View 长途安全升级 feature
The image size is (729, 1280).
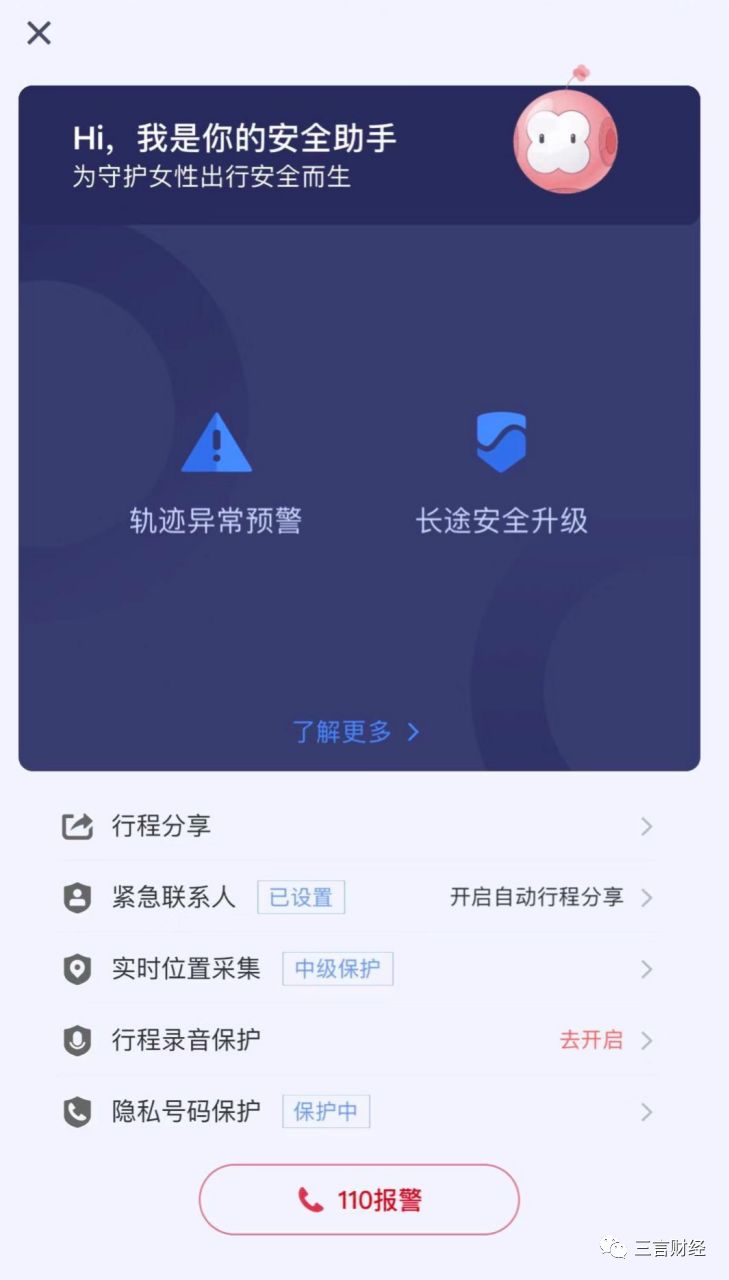click(x=501, y=475)
